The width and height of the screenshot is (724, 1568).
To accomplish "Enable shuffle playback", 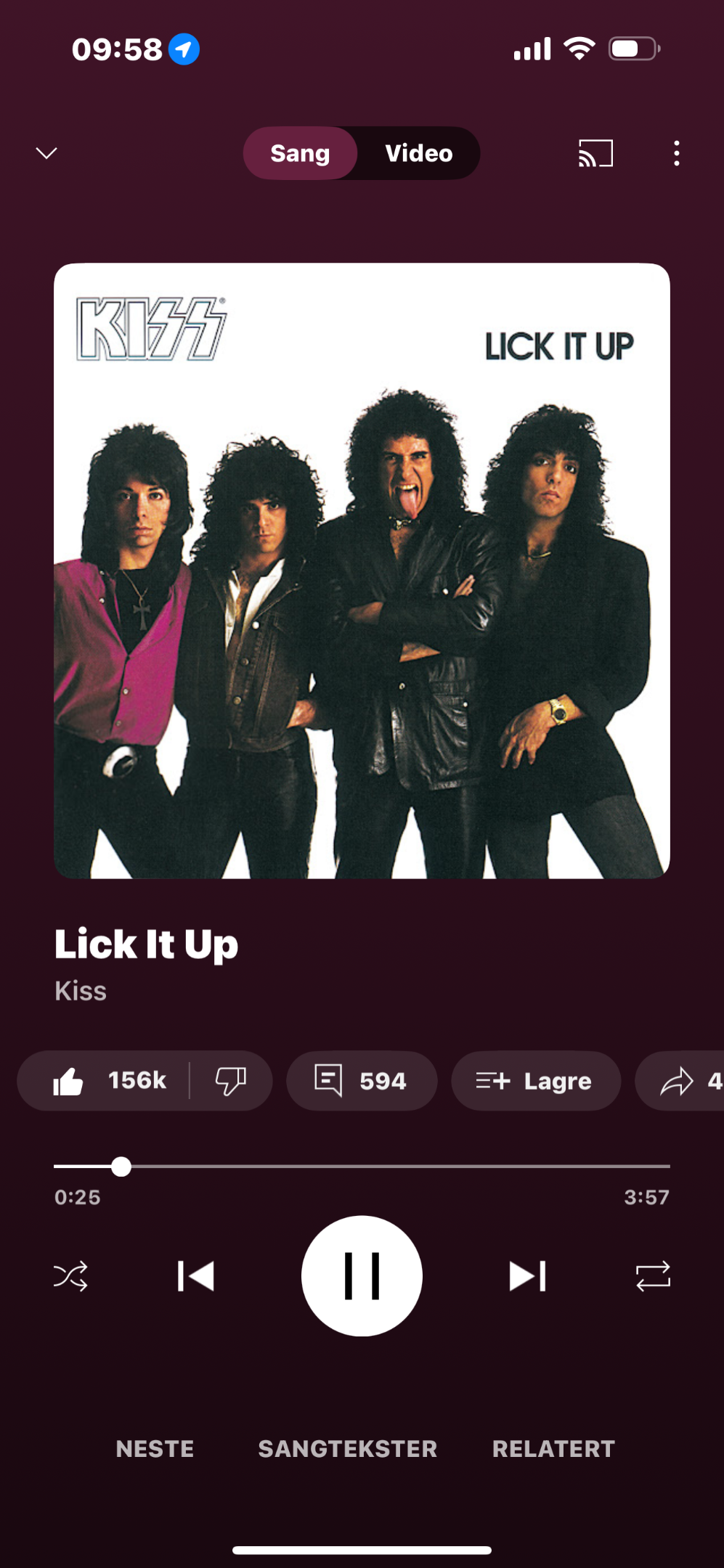I will tap(70, 1276).
